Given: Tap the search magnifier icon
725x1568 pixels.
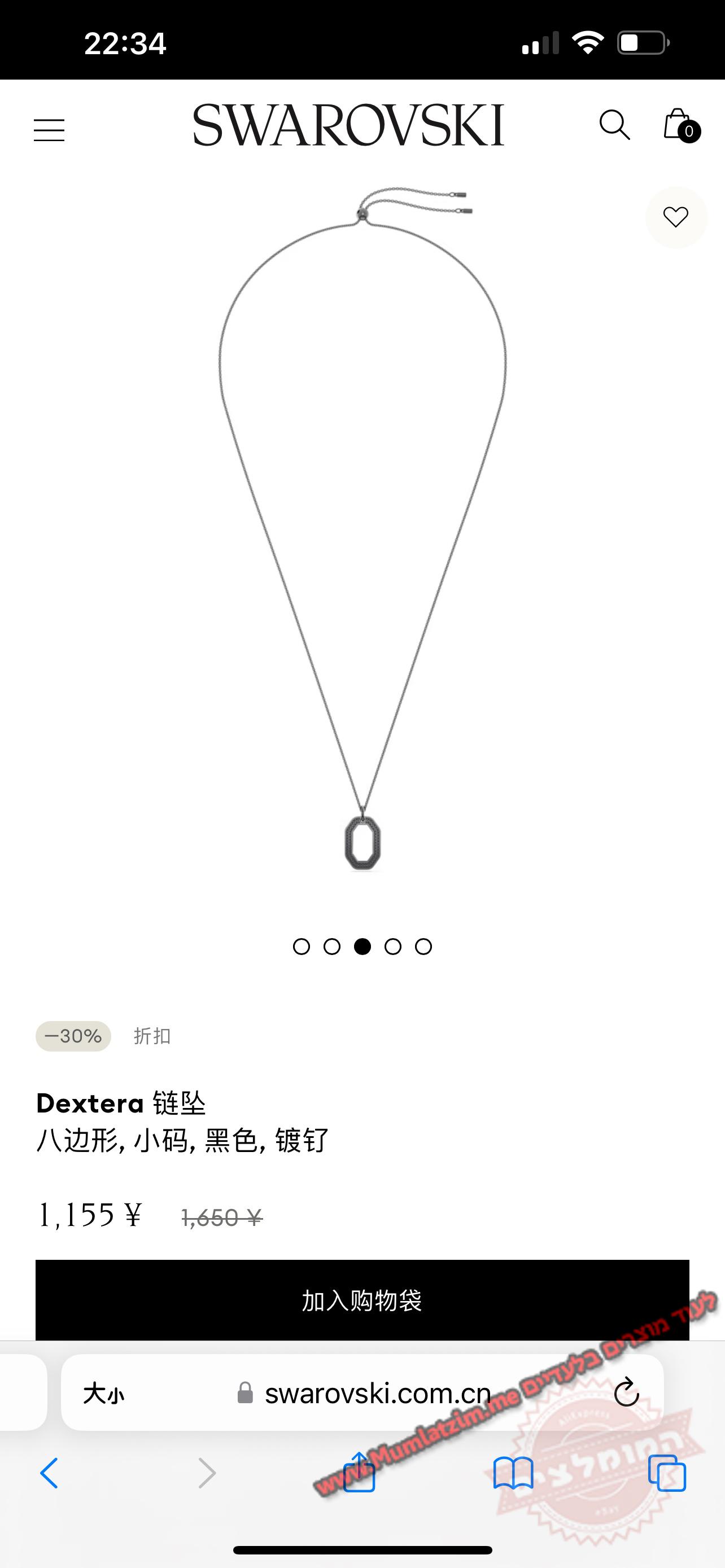Looking at the screenshot, I should coord(614,125).
